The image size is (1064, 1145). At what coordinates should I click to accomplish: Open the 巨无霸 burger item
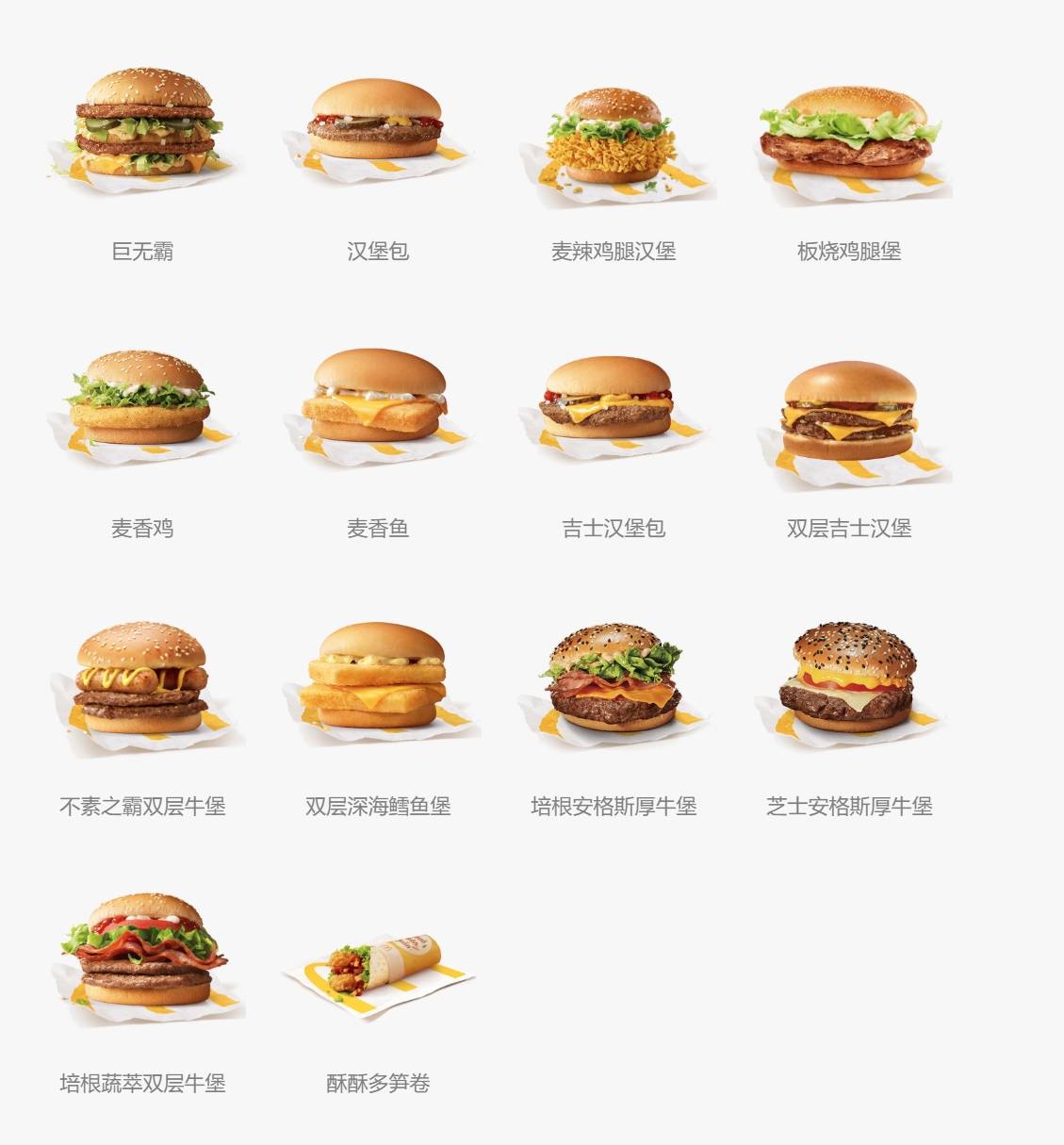click(x=142, y=127)
